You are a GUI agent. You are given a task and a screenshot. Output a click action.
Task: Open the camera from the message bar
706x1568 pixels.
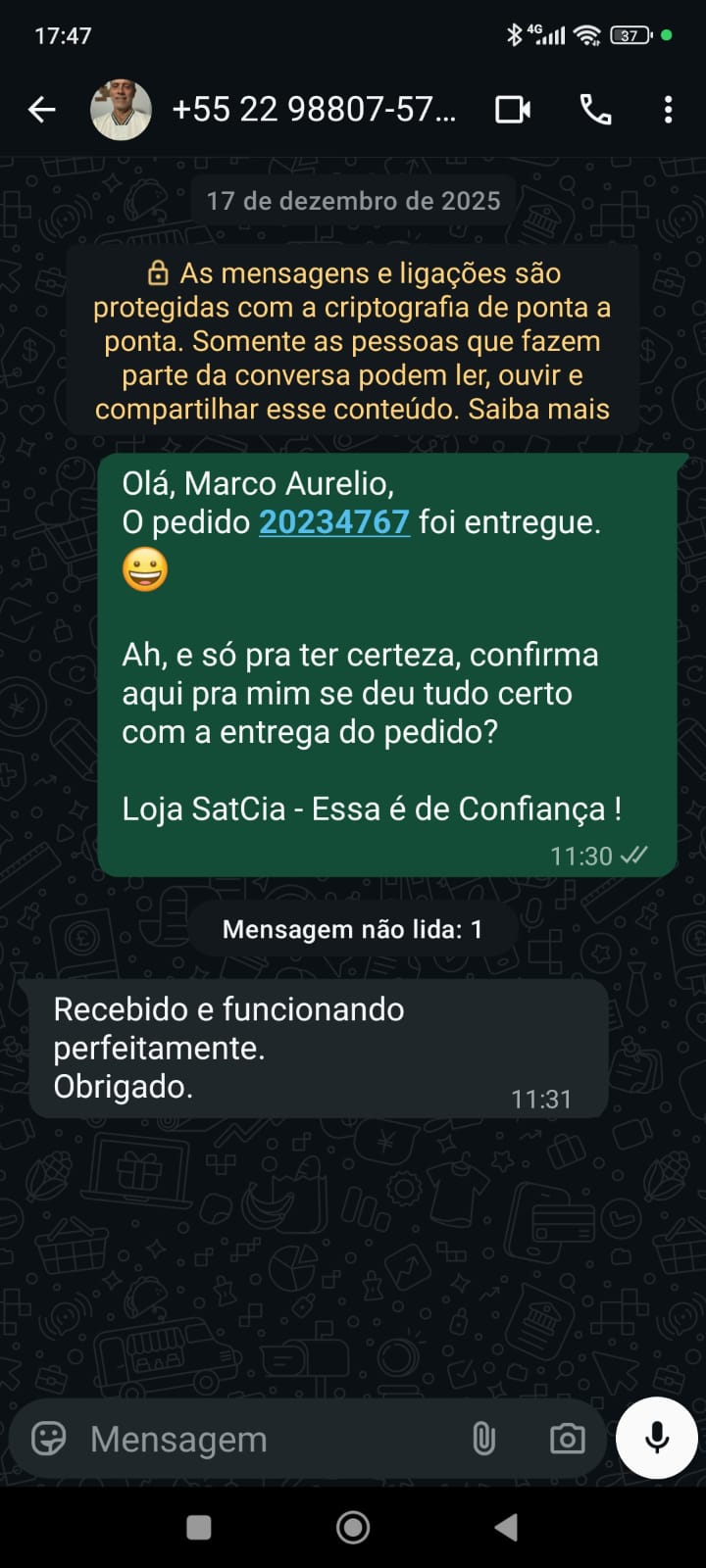tap(567, 1439)
